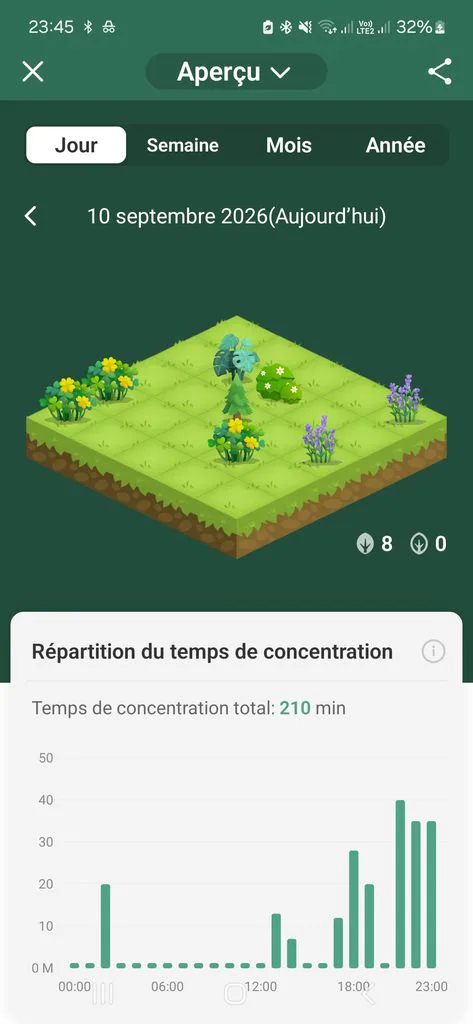This screenshot has width=473, height=1024.
Task: Close the overview screen
Action: pos(33,72)
